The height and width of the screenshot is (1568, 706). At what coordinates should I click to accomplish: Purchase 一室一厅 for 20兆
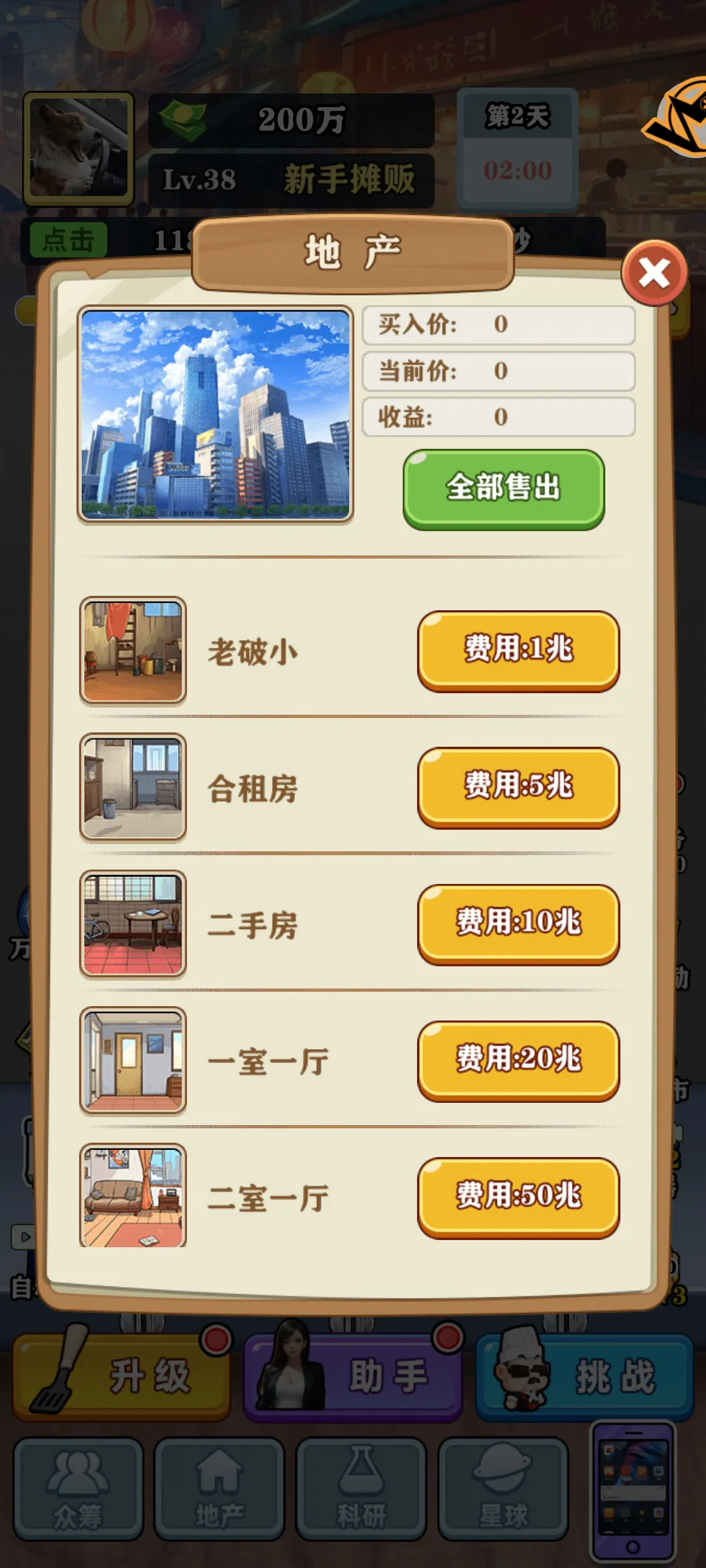pos(518,1060)
